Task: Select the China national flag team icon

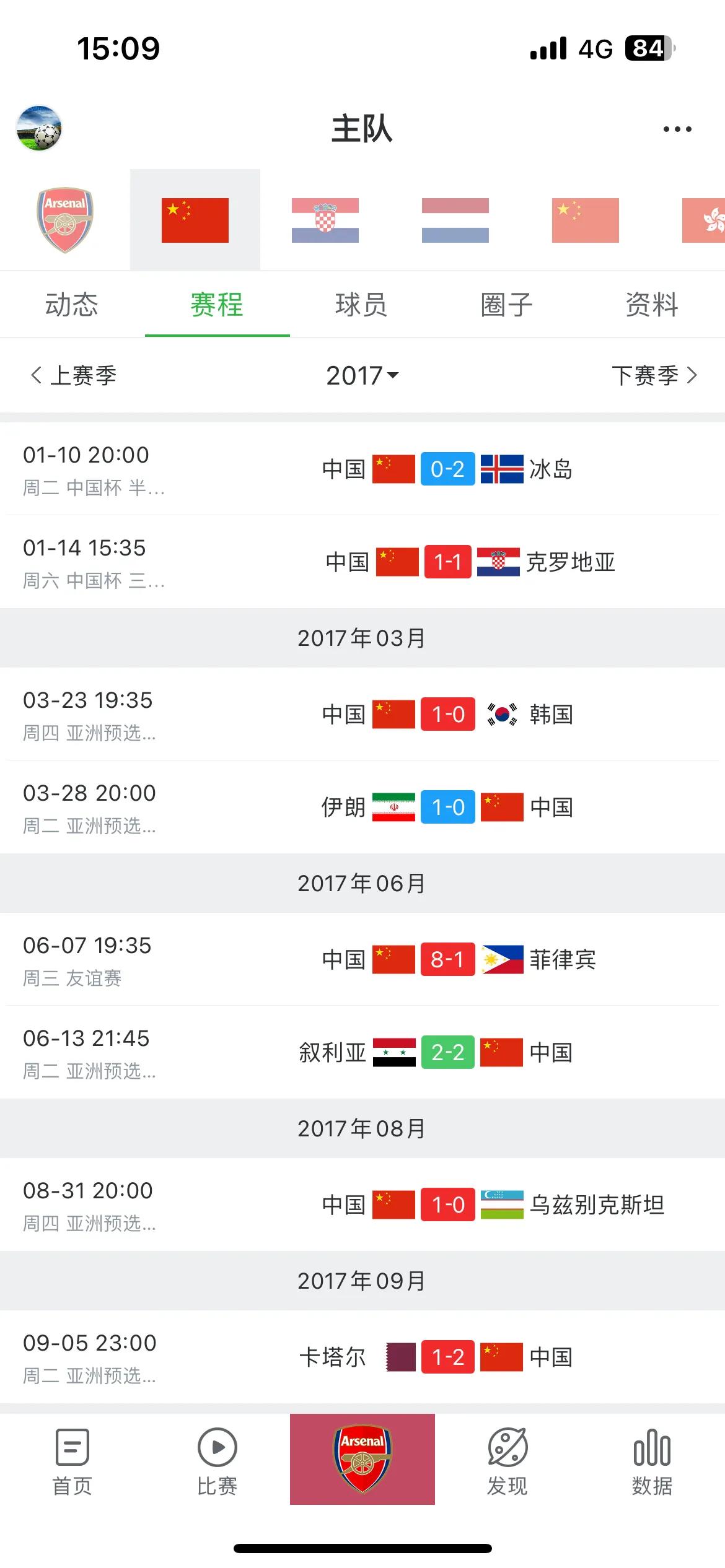Action: click(x=195, y=220)
